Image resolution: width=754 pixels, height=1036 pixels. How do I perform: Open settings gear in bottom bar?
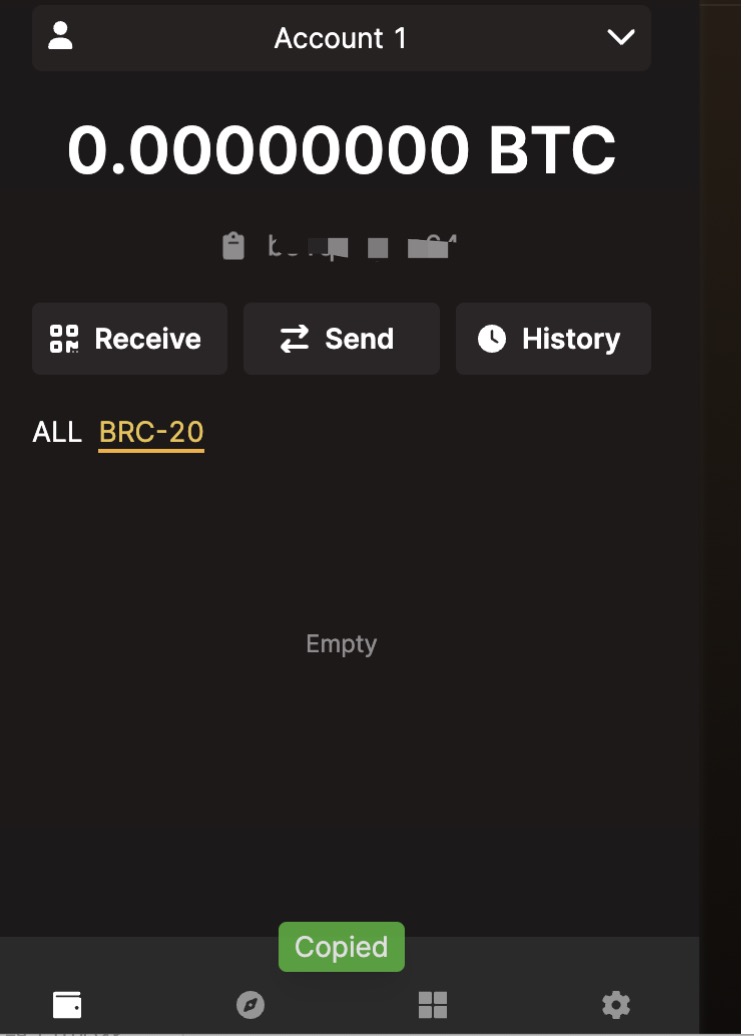click(616, 1004)
